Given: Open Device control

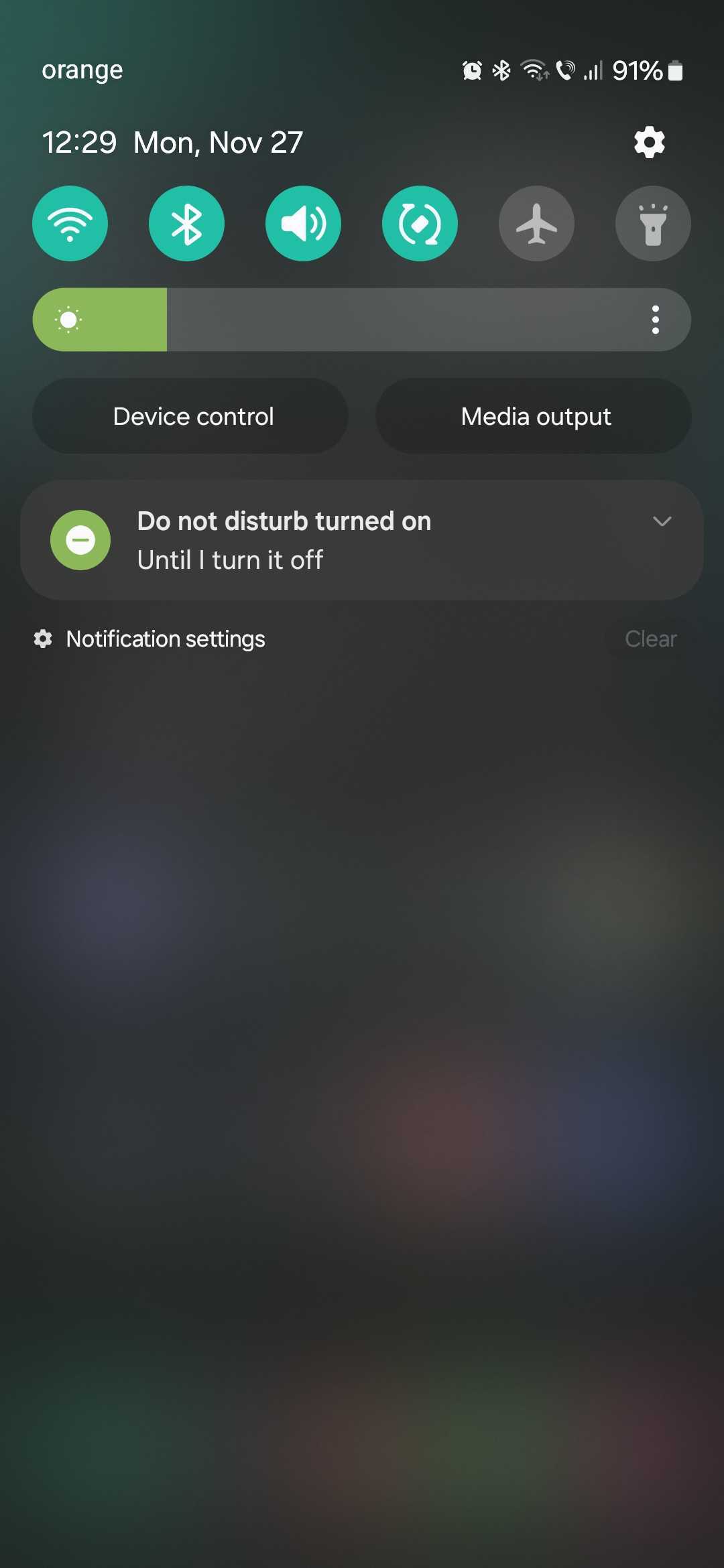Looking at the screenshot, I should click(x=193, y=416).
